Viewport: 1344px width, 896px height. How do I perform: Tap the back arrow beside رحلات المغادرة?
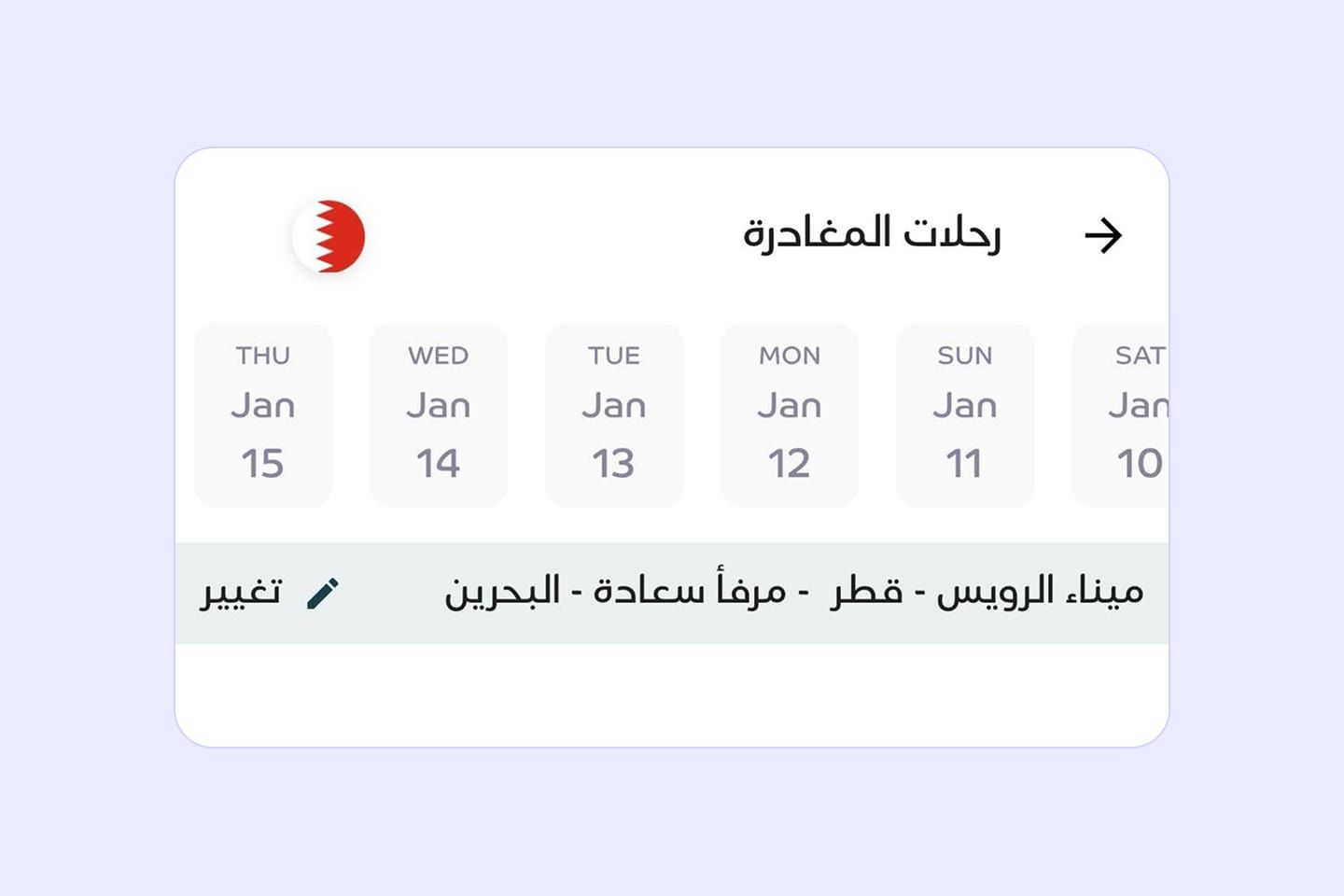click(x=1102, y=235)
